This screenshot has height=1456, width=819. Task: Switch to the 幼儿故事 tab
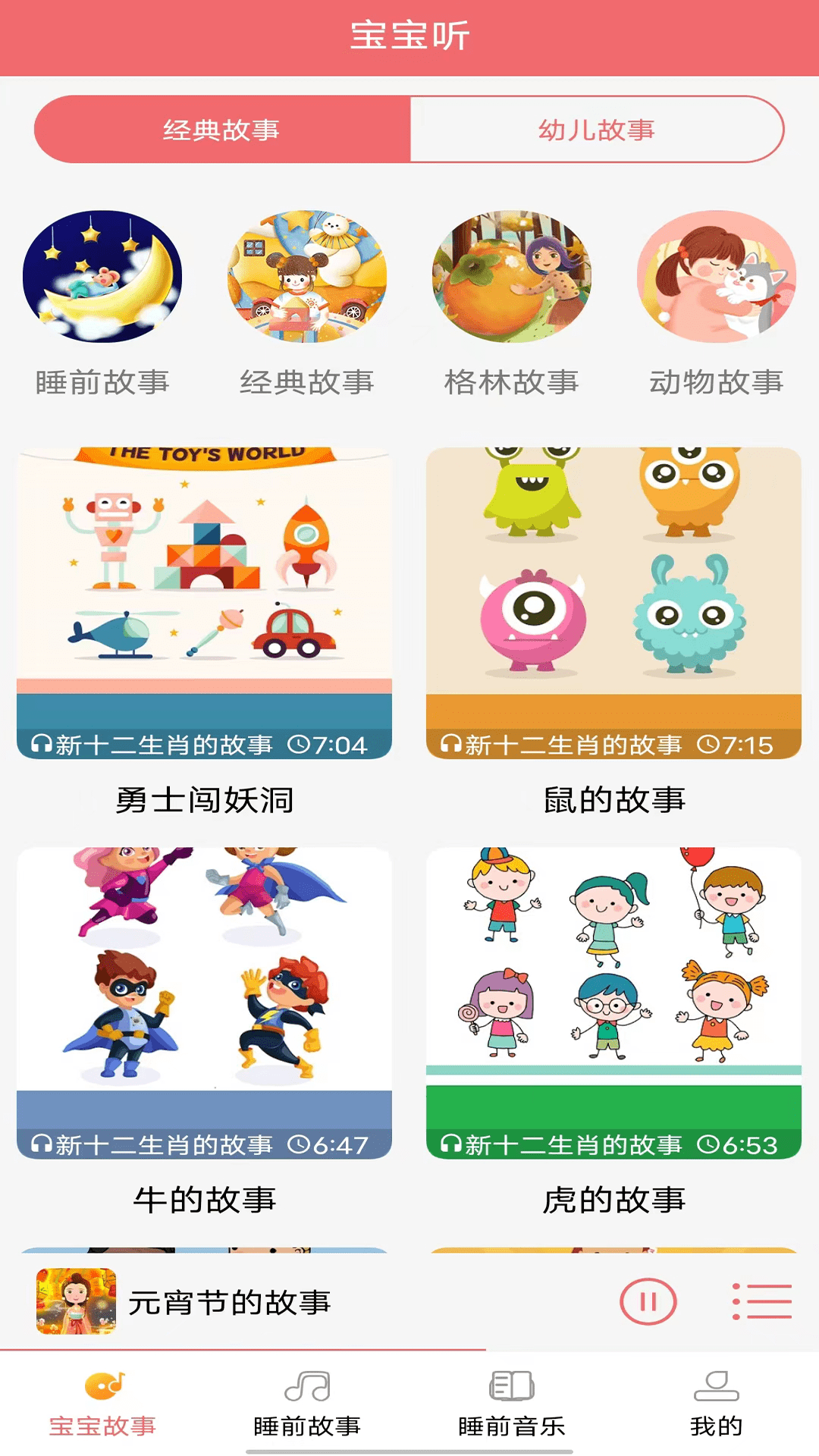coord(598,129)
